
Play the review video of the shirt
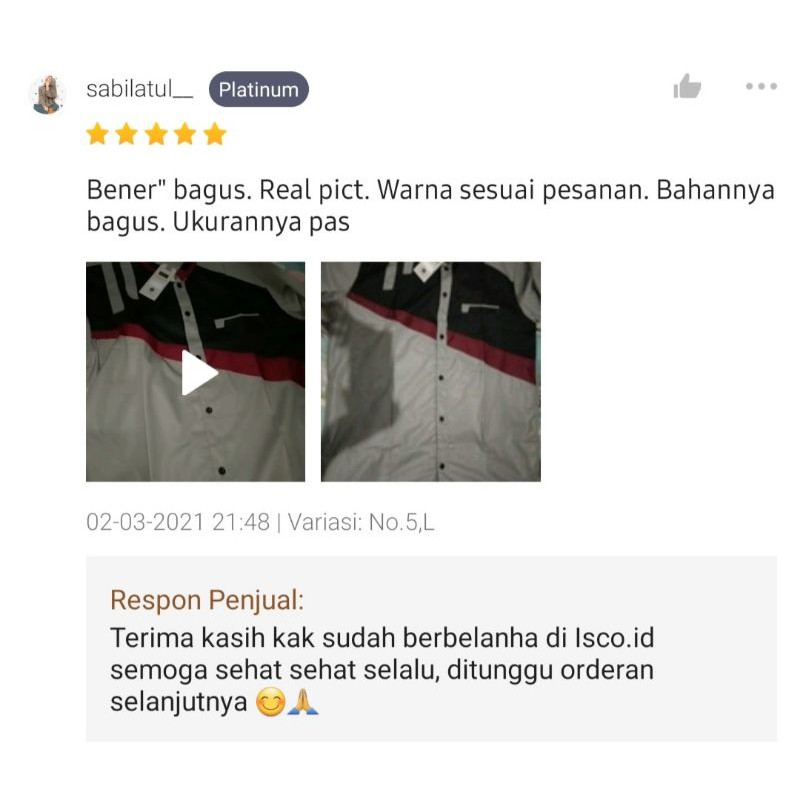pos(196,372)
